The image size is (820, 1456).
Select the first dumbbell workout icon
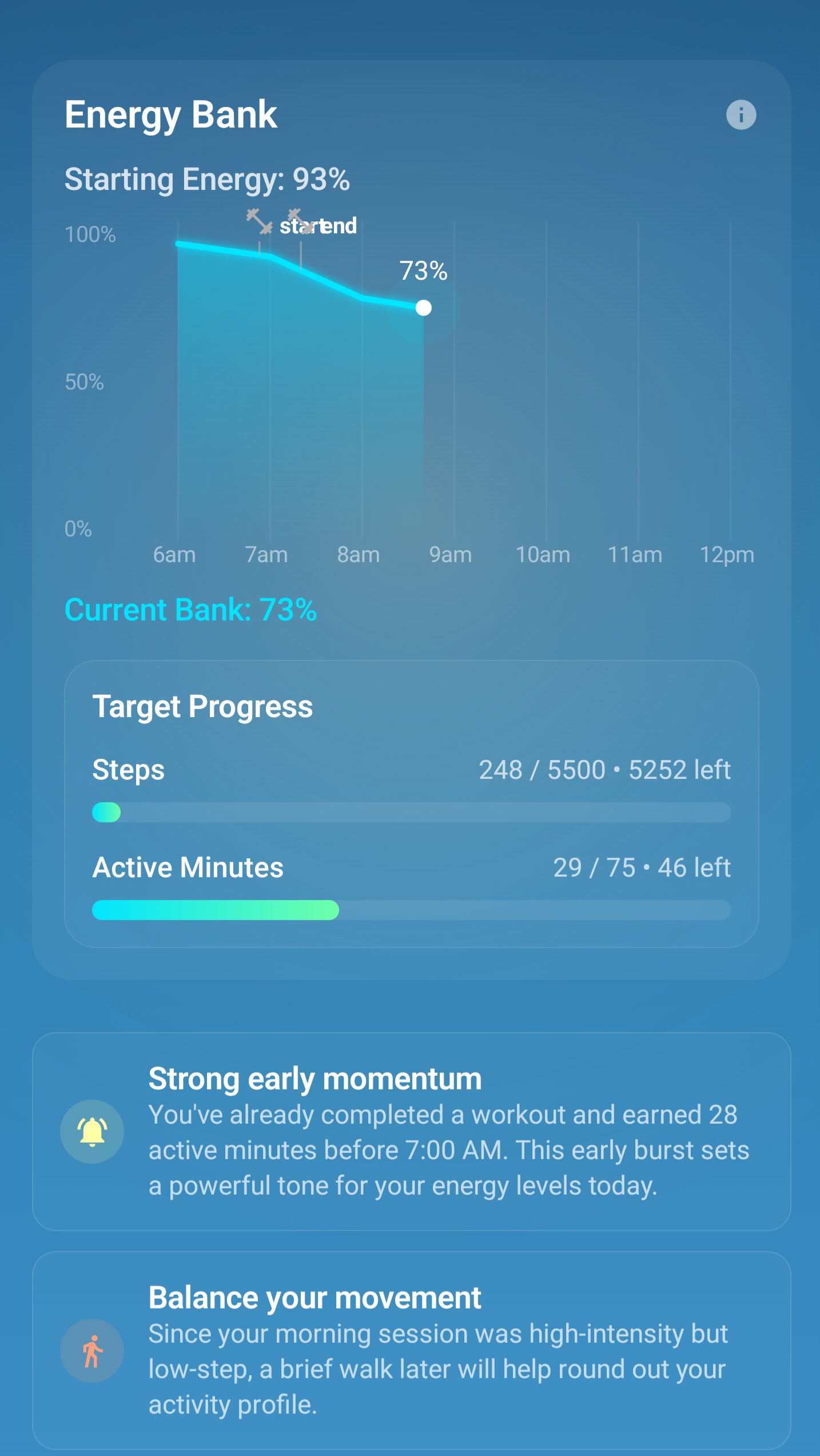260,222
